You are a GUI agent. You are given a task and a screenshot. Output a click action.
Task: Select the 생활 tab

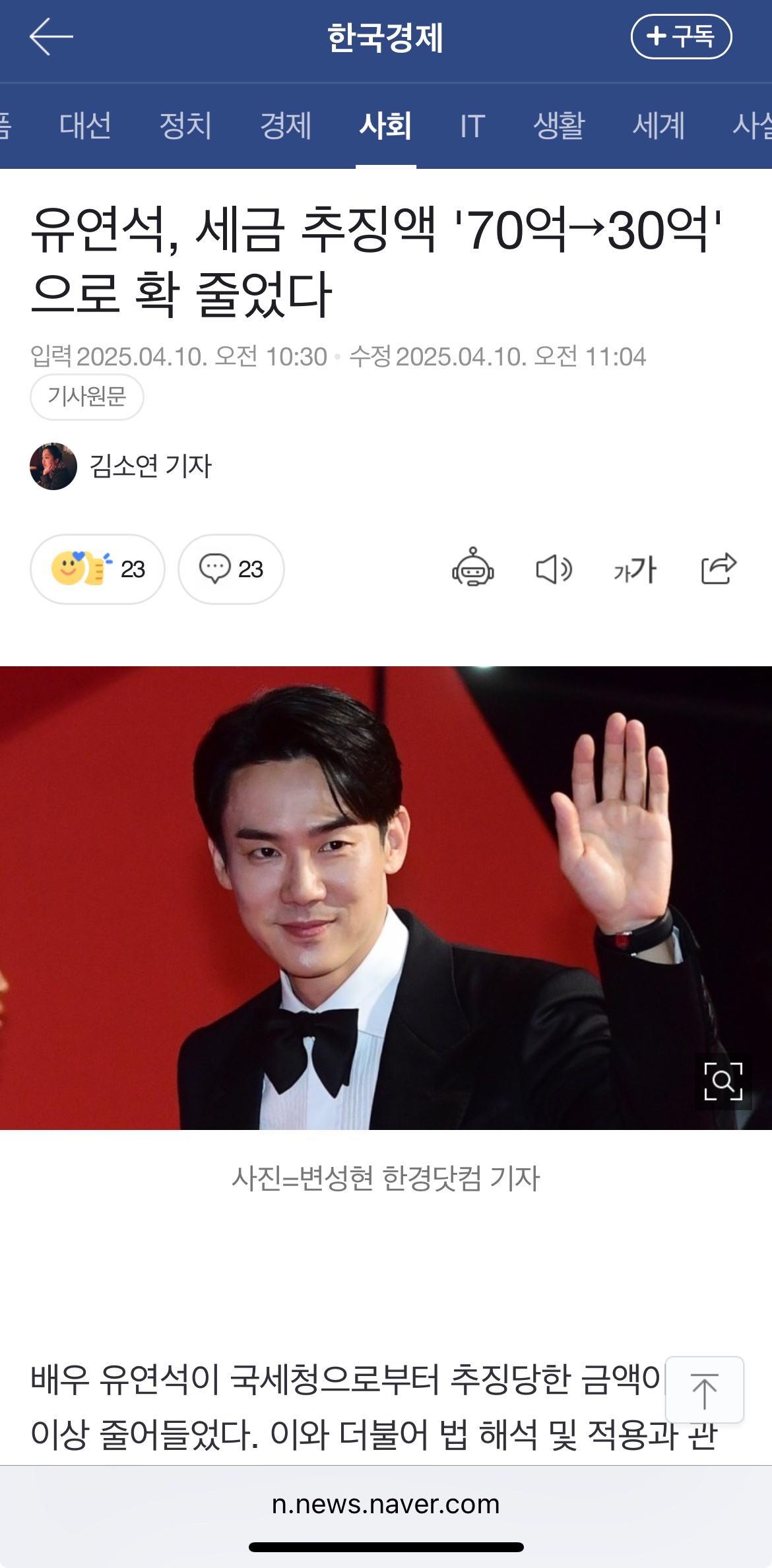(x=559, y=125)
